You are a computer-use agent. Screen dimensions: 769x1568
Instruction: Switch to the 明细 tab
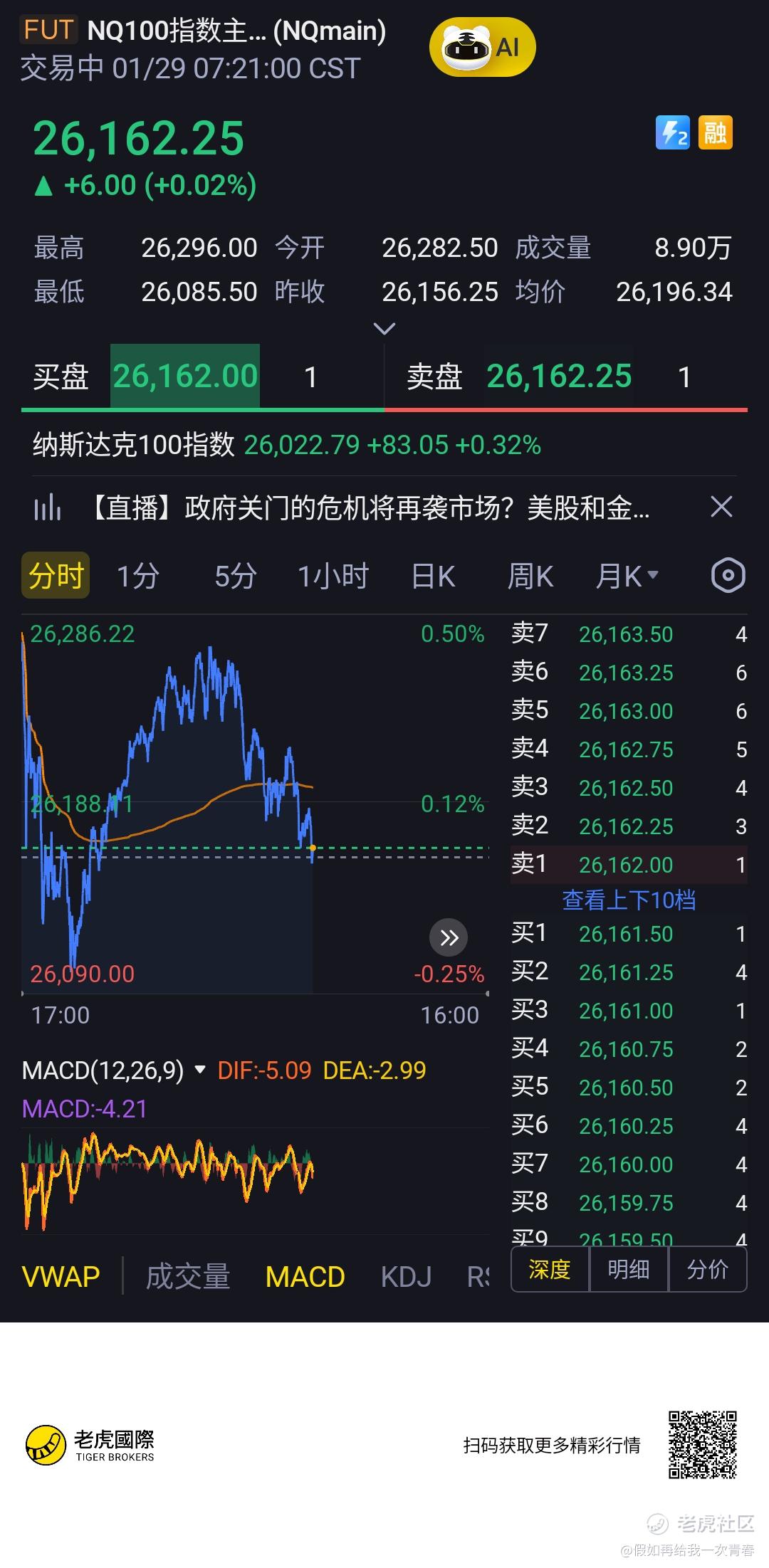(x=629, y=1269)
